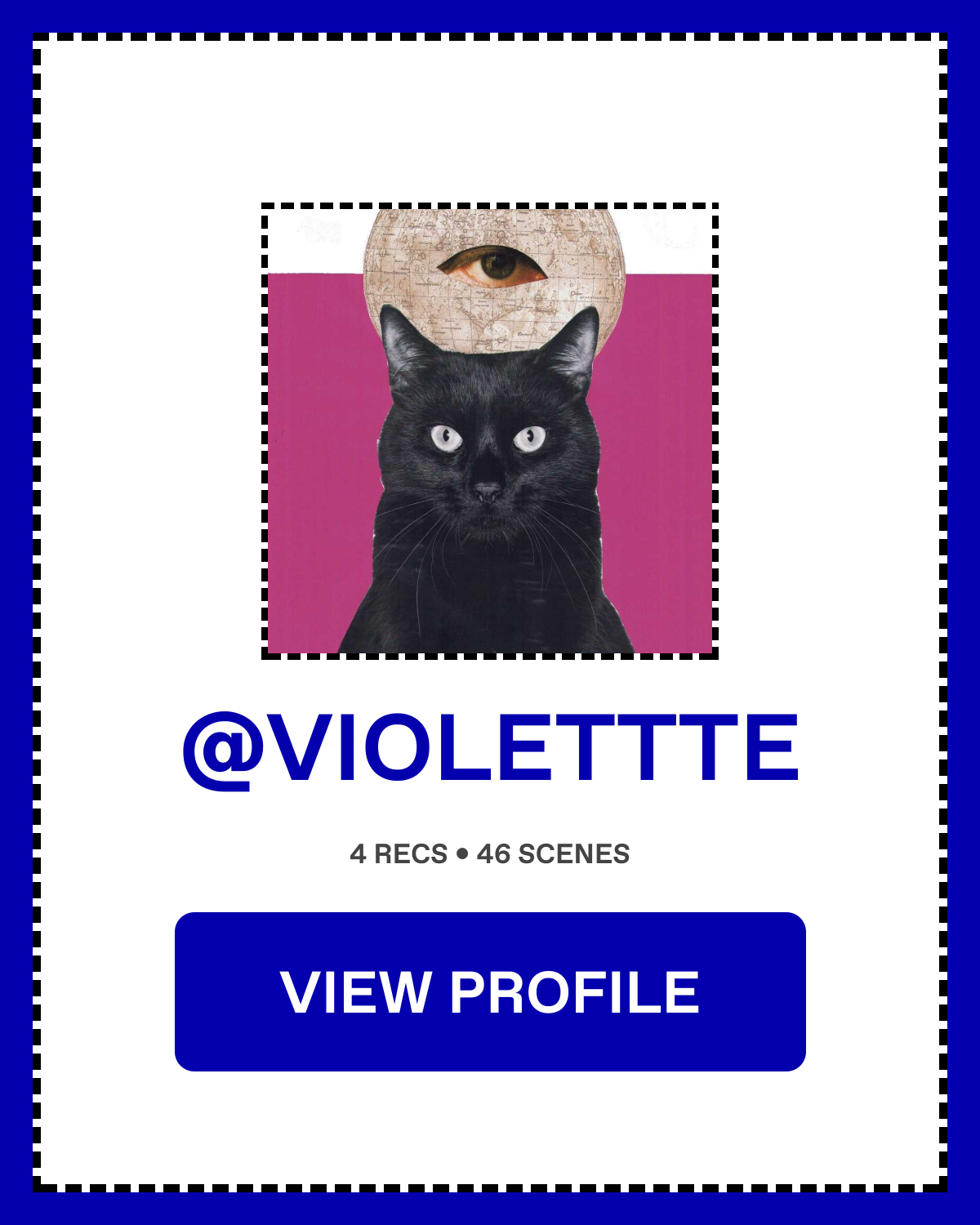Tap the View Profile button
This screenshot has height=1225, width=980.
click(x=490, y=991)
